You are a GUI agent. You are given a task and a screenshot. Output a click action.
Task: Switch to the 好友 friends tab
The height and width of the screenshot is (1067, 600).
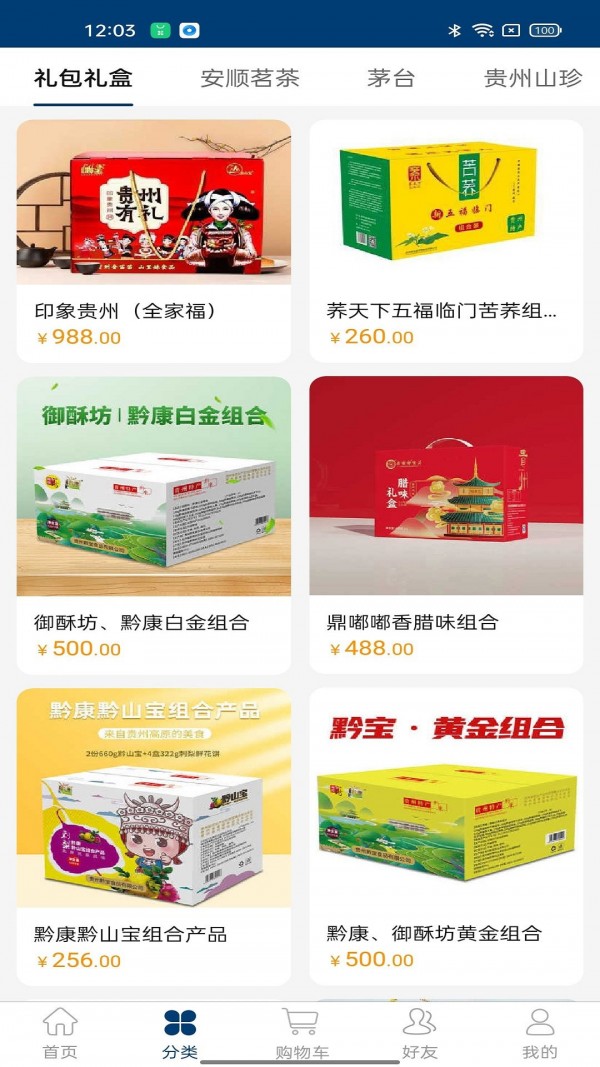[420, 1033]
